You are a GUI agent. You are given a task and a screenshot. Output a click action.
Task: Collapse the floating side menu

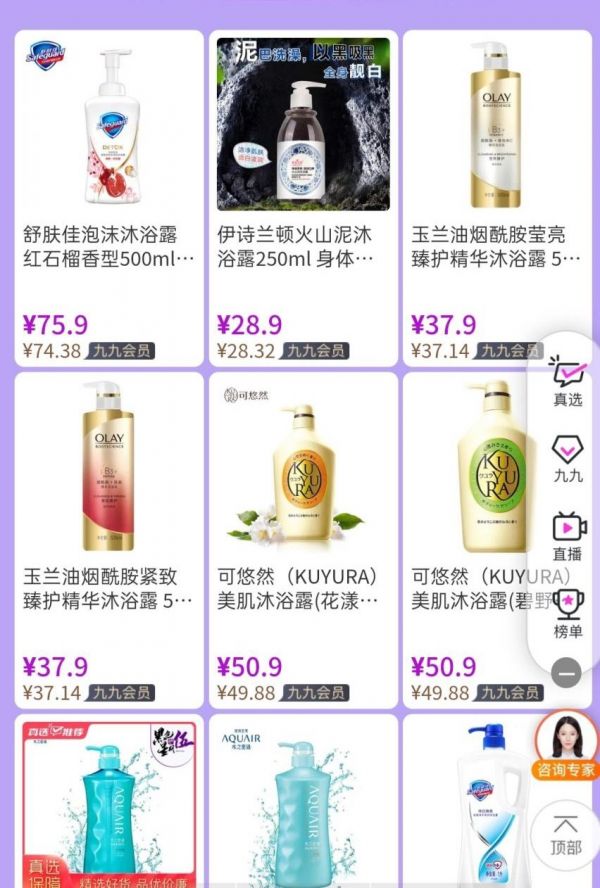pos(566,674)
